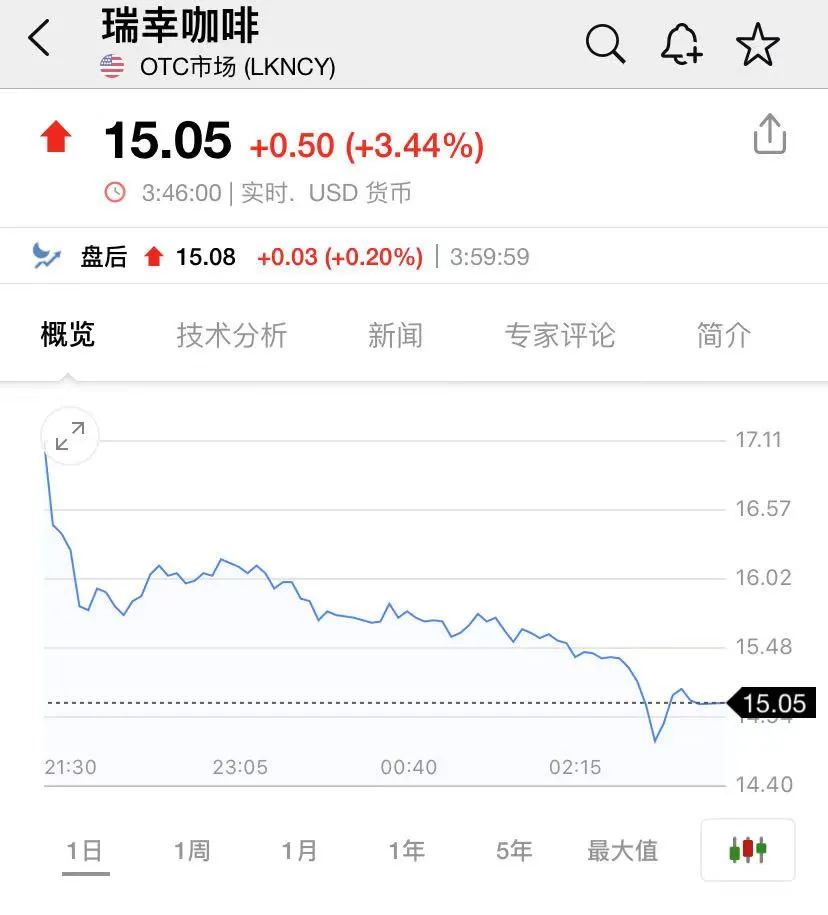Screen dimensions: 828x915
Task: Click the US flag next to OTC市场
Action: (111, 67)
